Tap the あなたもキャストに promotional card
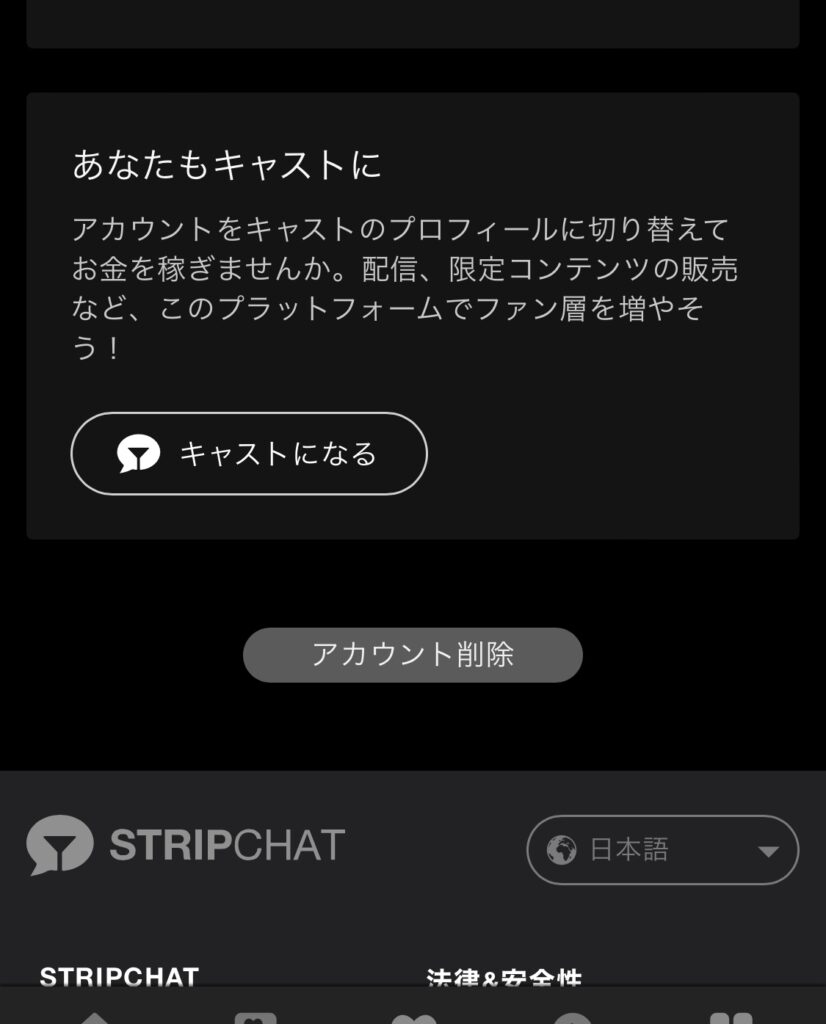The image size is (826, 1024). tap(413, 310)
